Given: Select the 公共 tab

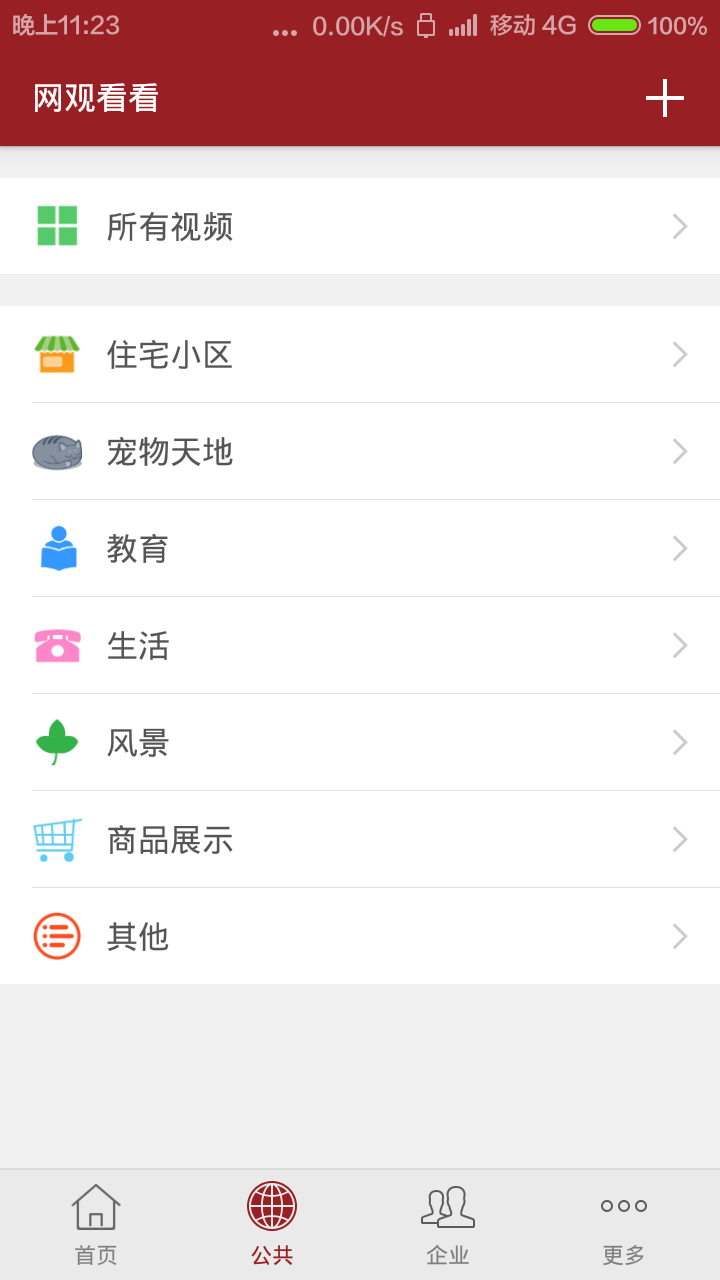Looking at the screenshot, I should tap(272, 1224).
